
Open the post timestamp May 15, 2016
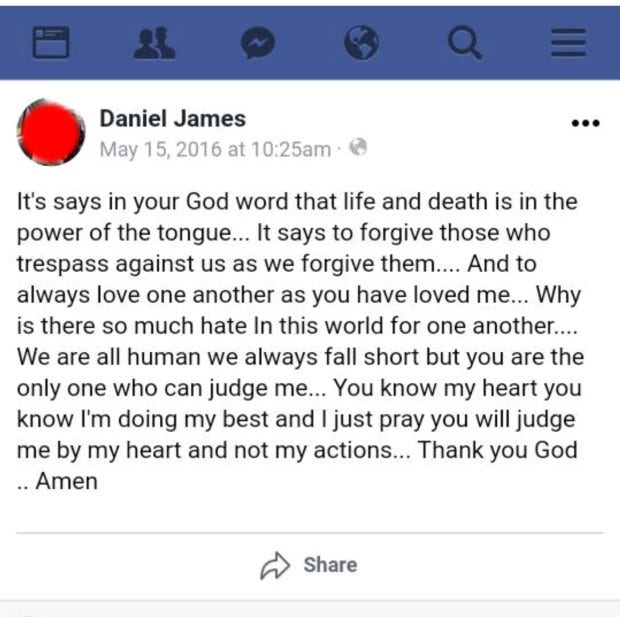point(214,149)
